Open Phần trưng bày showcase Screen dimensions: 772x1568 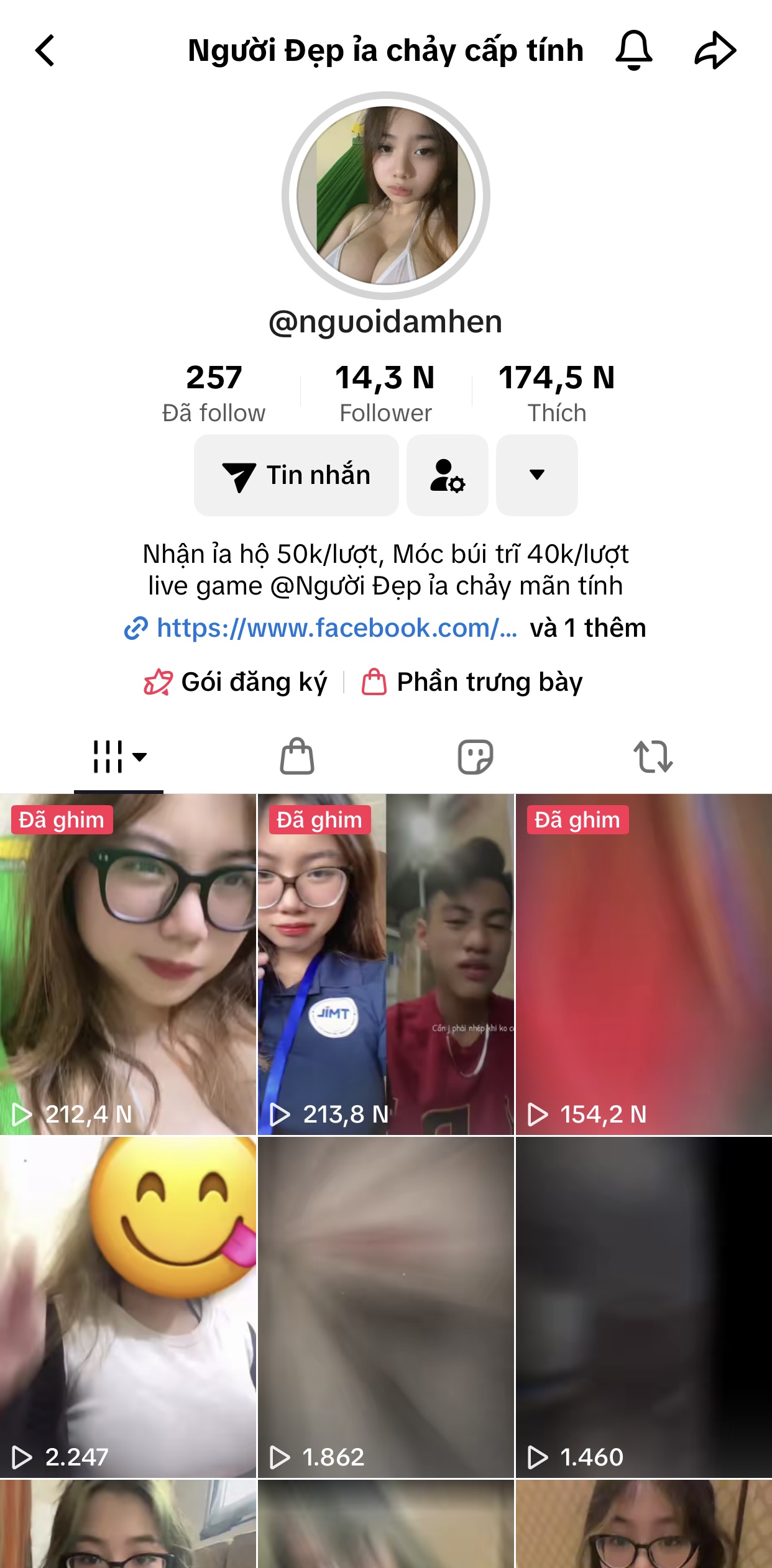point(474,682)
